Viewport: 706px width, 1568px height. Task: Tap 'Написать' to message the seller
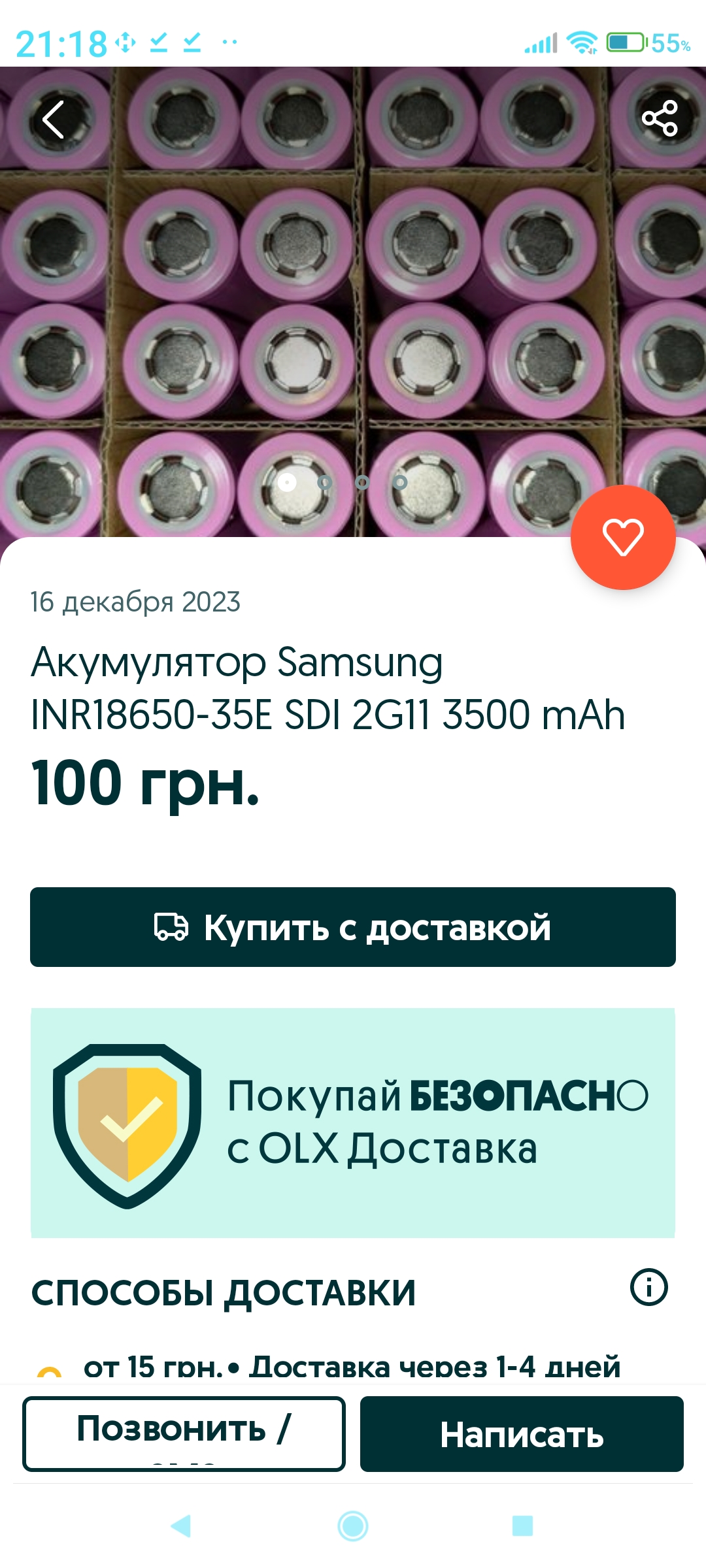(522, 1433)
